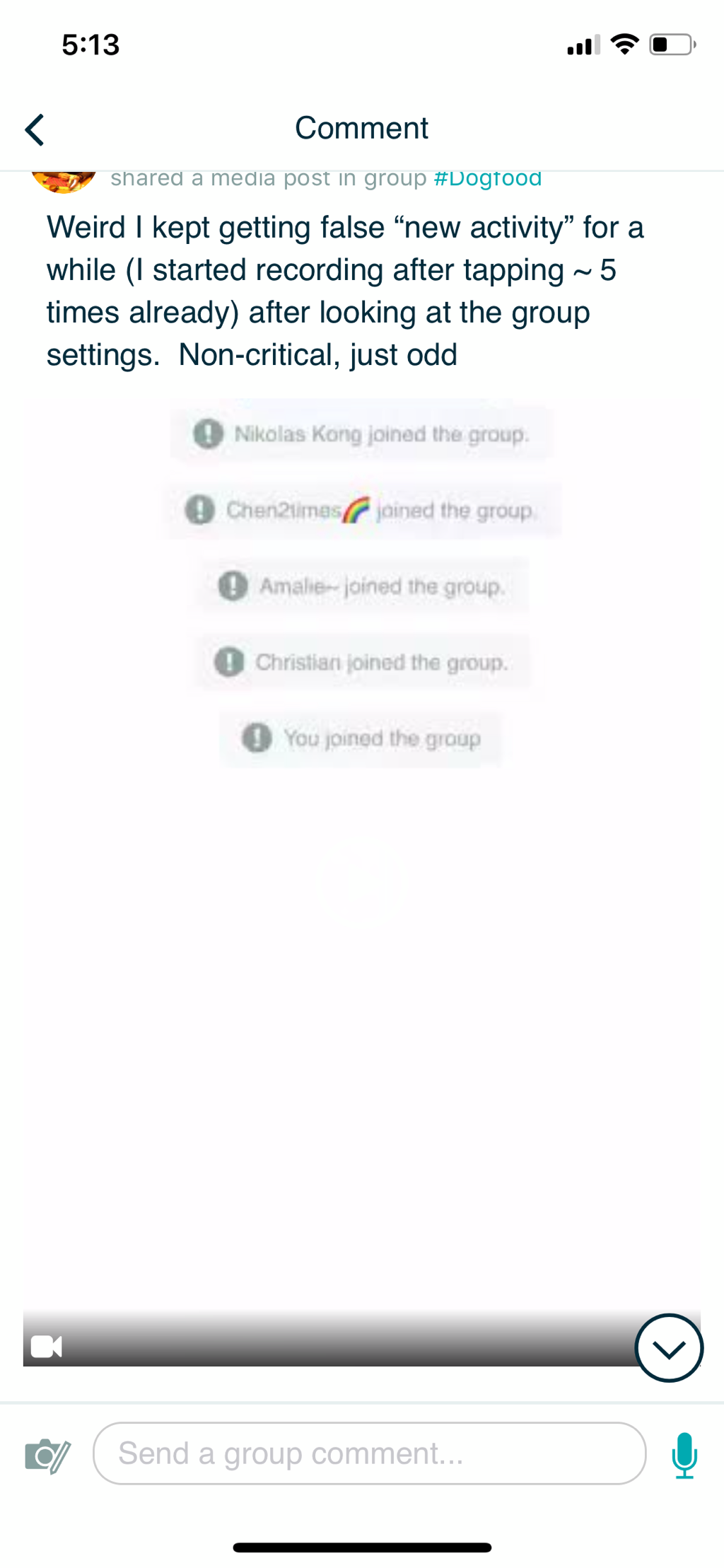This screenshot has height=1568, width=724.
Task: Open the #Dogfood group link
Action: coord(487,178)
